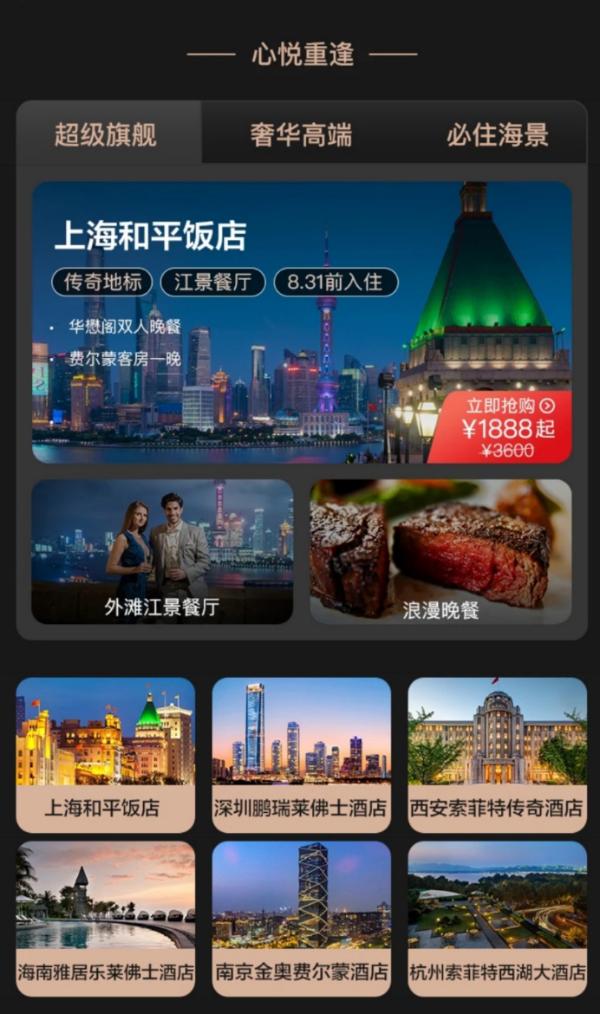The image size is (600, 1014).
Task: Switch to the 超级旗舰 tab
Action: pos(106,135)
